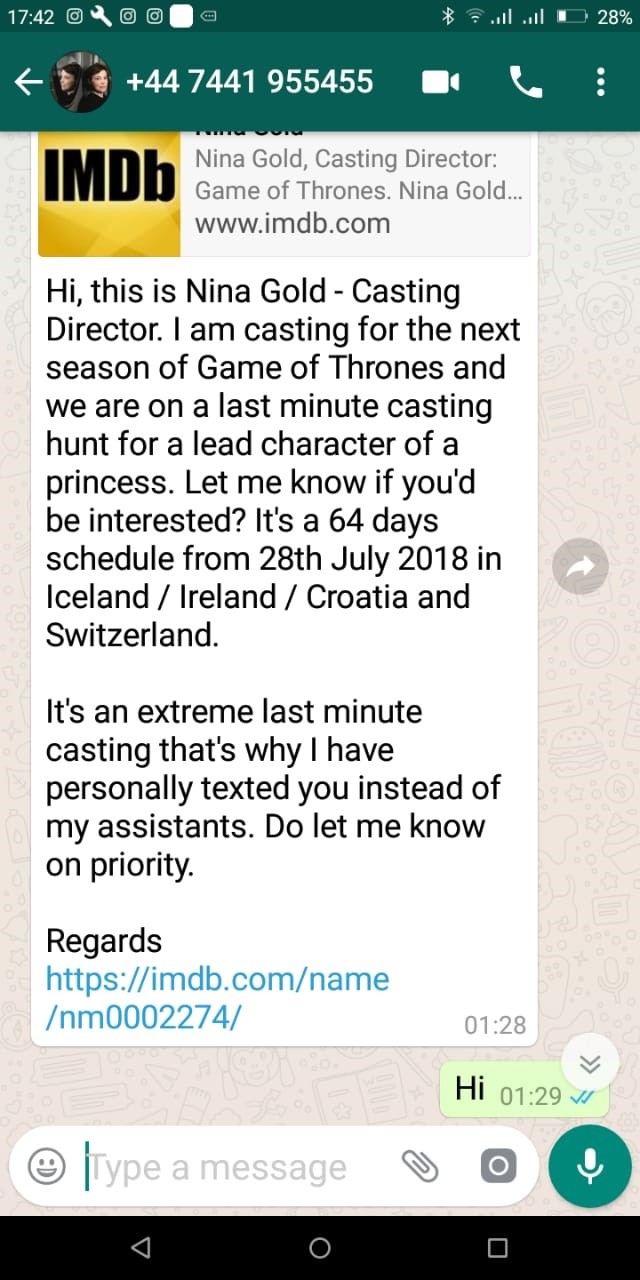640x1280 pixels.
Task: Open contact info for +44 7441 955455
Action: [250, 81]
